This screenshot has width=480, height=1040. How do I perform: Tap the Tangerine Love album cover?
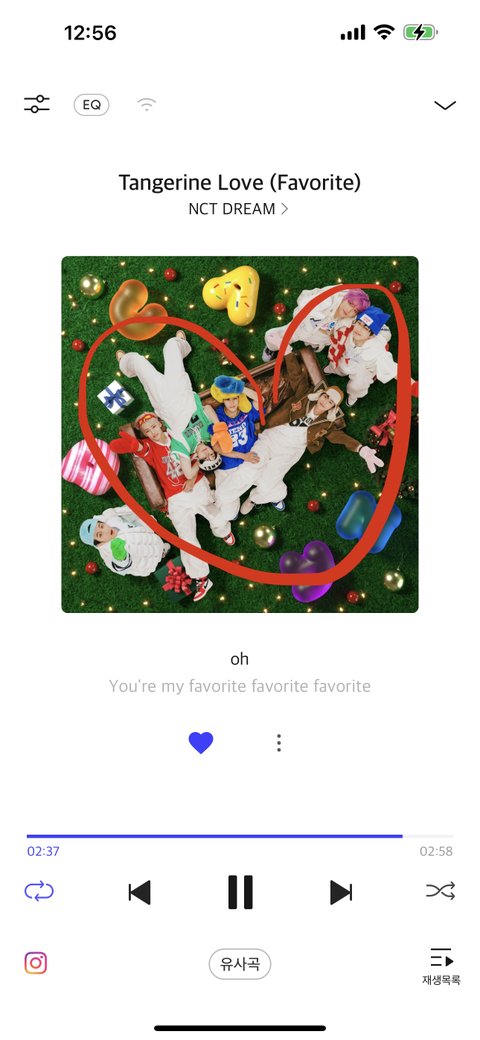[240, 434]
